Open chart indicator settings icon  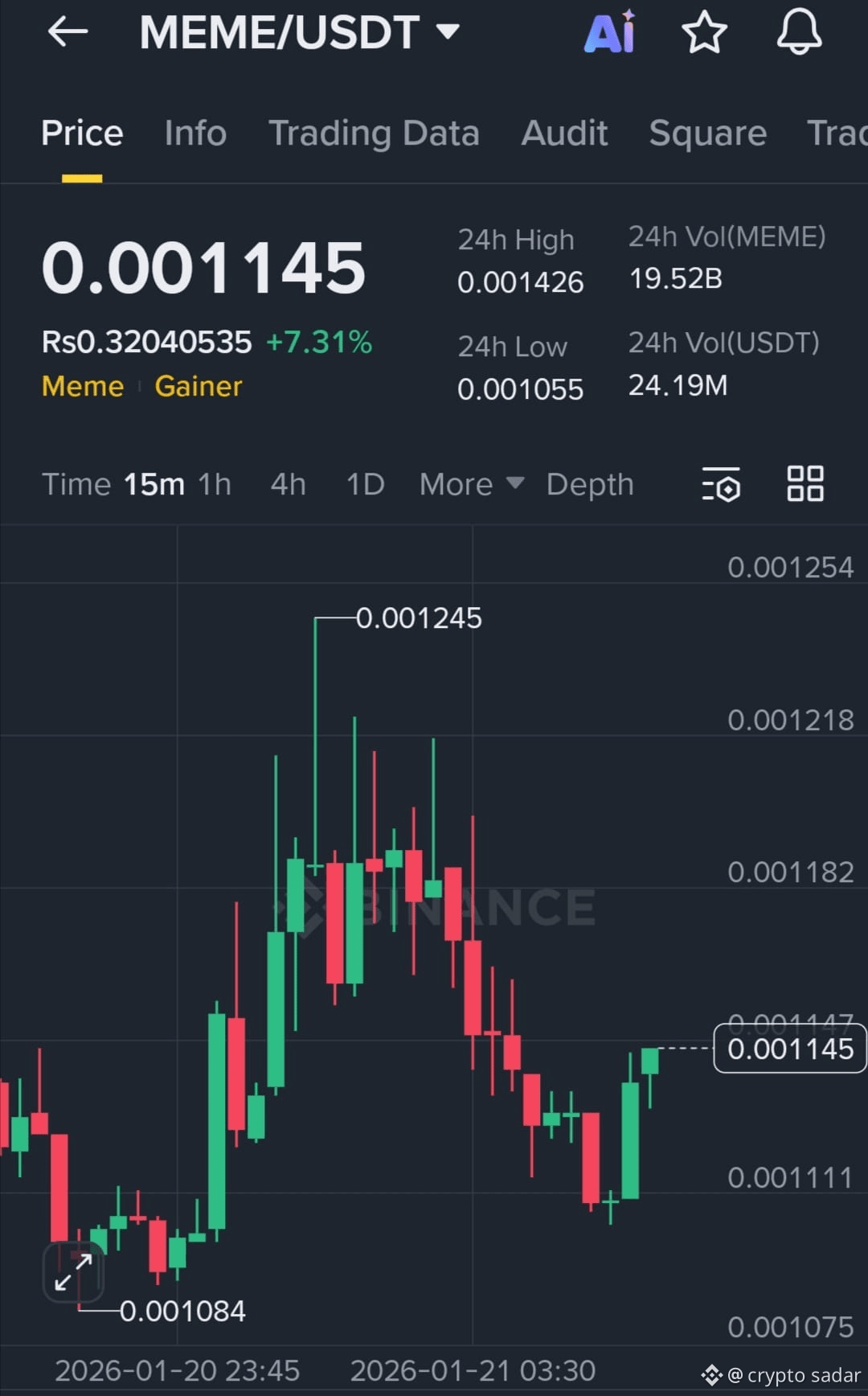(x=721, y=485)
